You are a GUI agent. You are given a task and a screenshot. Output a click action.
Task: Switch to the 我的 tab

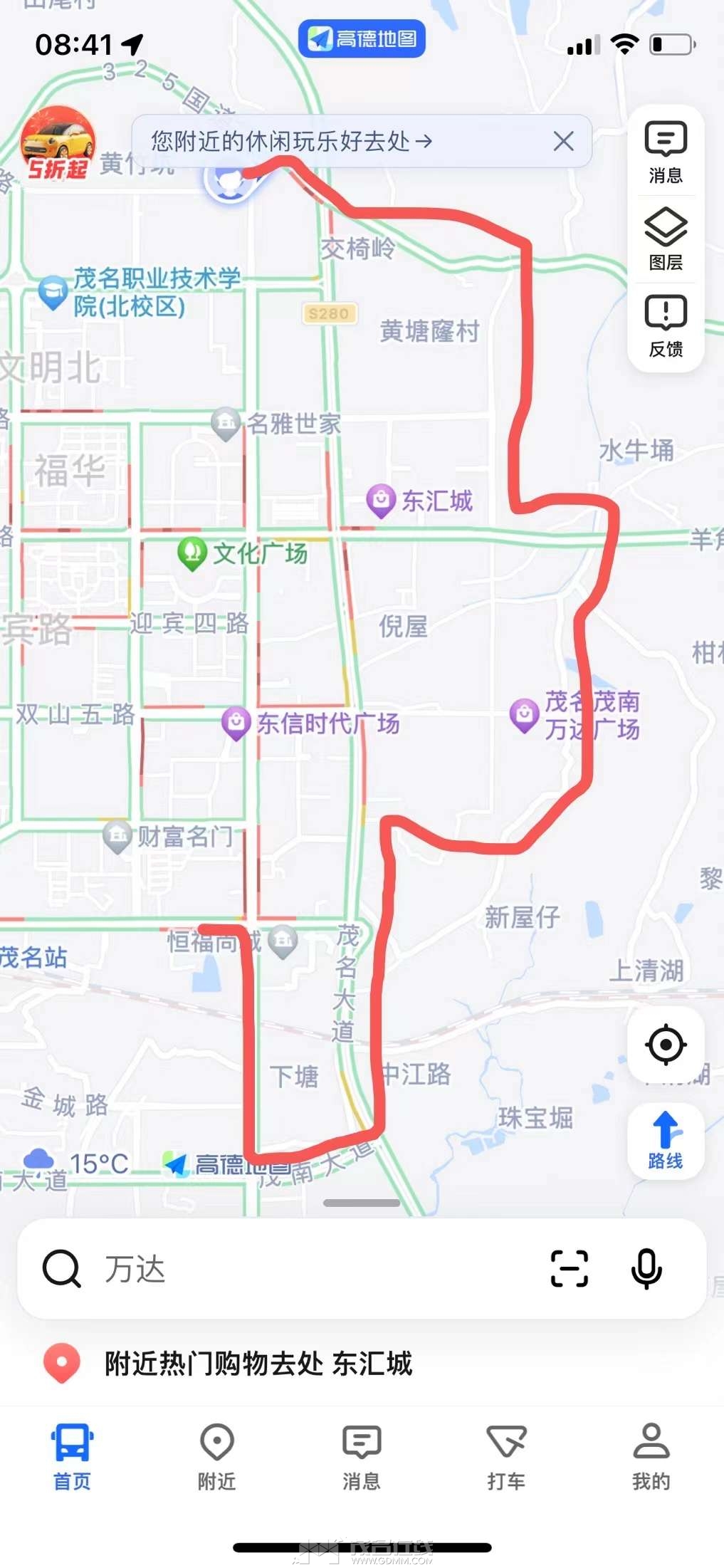pos(651,1457)
